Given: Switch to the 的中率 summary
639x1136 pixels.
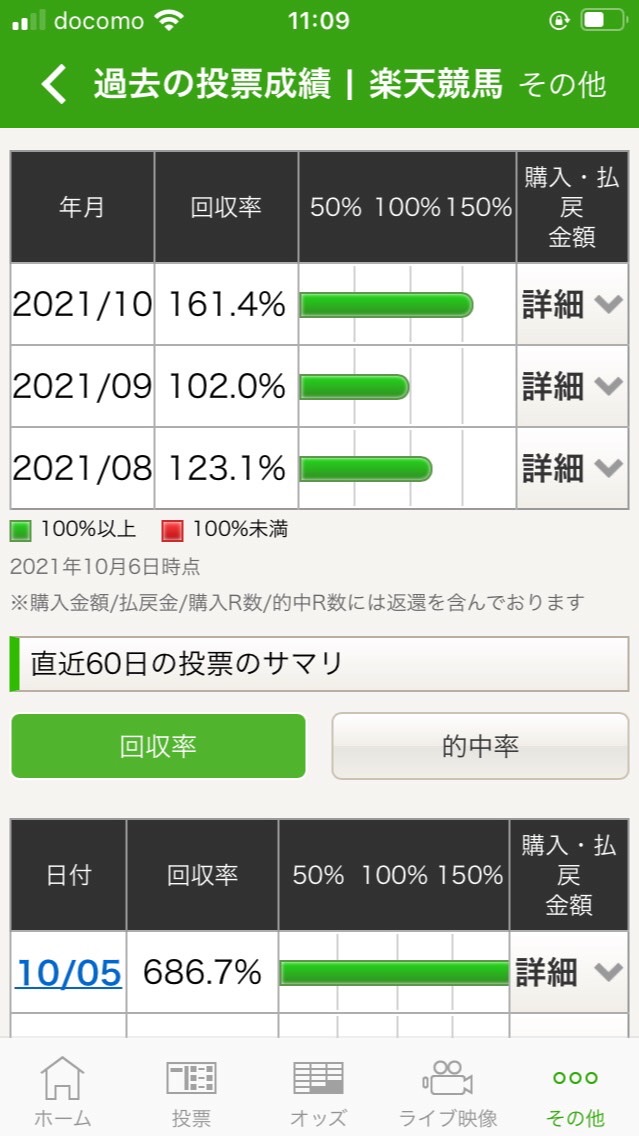Looking at the screenshot, I should pyautogui.click(x=480, y=746).
